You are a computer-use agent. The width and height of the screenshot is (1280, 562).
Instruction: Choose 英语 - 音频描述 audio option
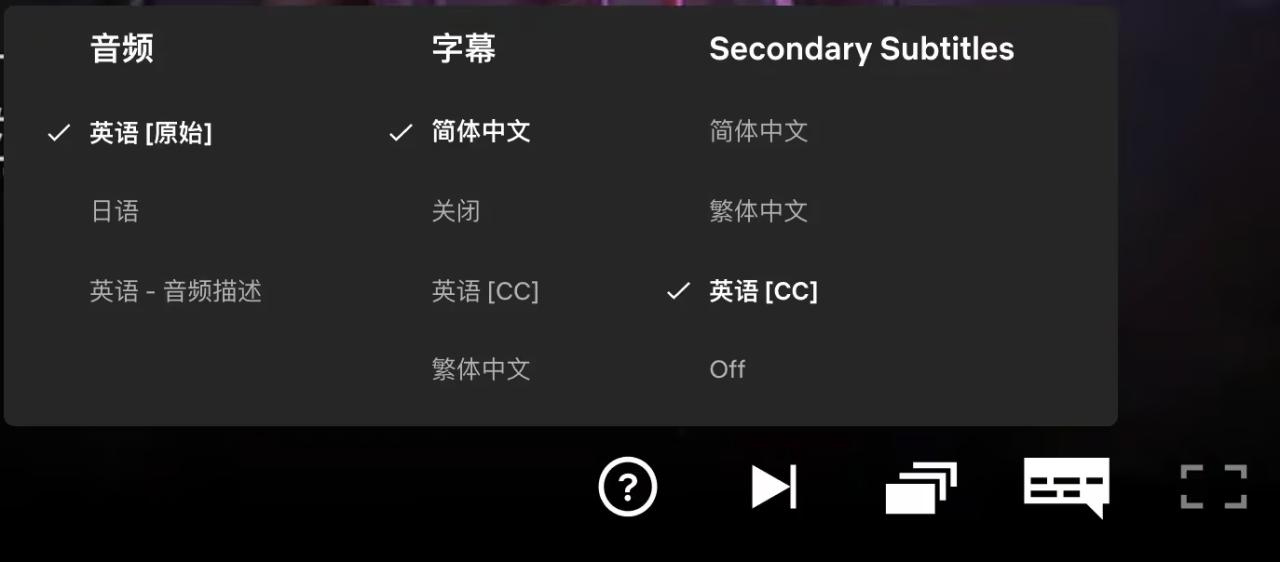tap(176, 292)
